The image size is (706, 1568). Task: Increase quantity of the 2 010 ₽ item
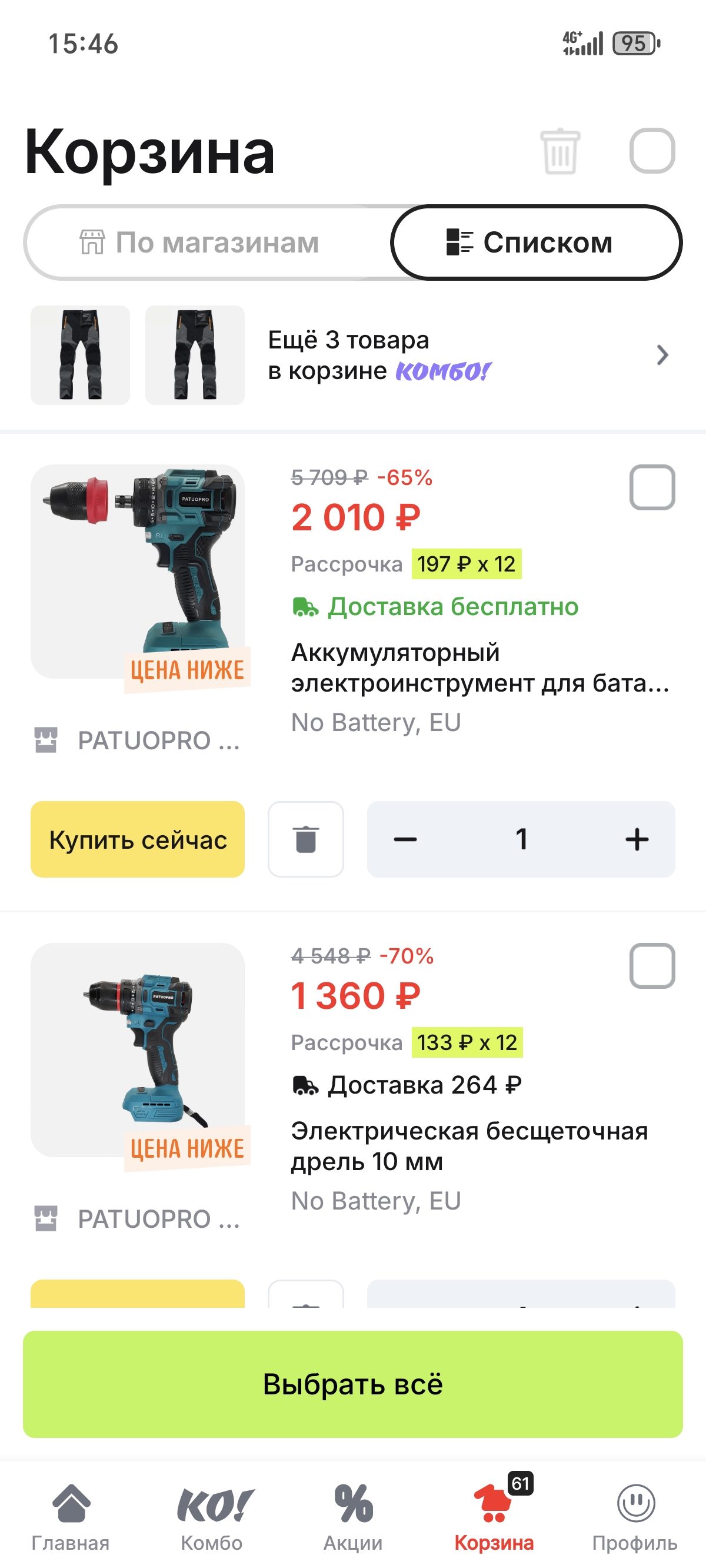[x=637, y=839]
